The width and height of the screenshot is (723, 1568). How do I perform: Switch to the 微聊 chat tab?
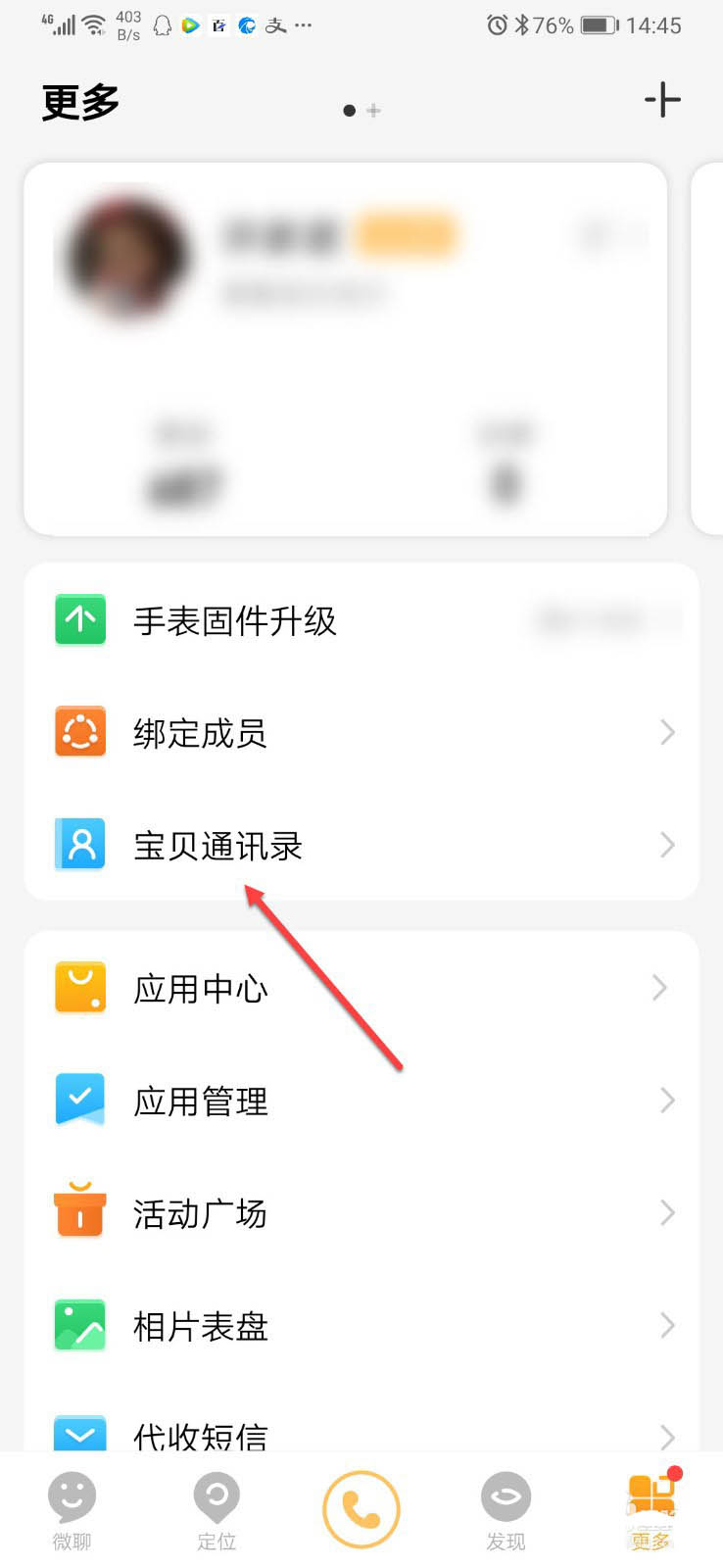tap(72, 1511)
